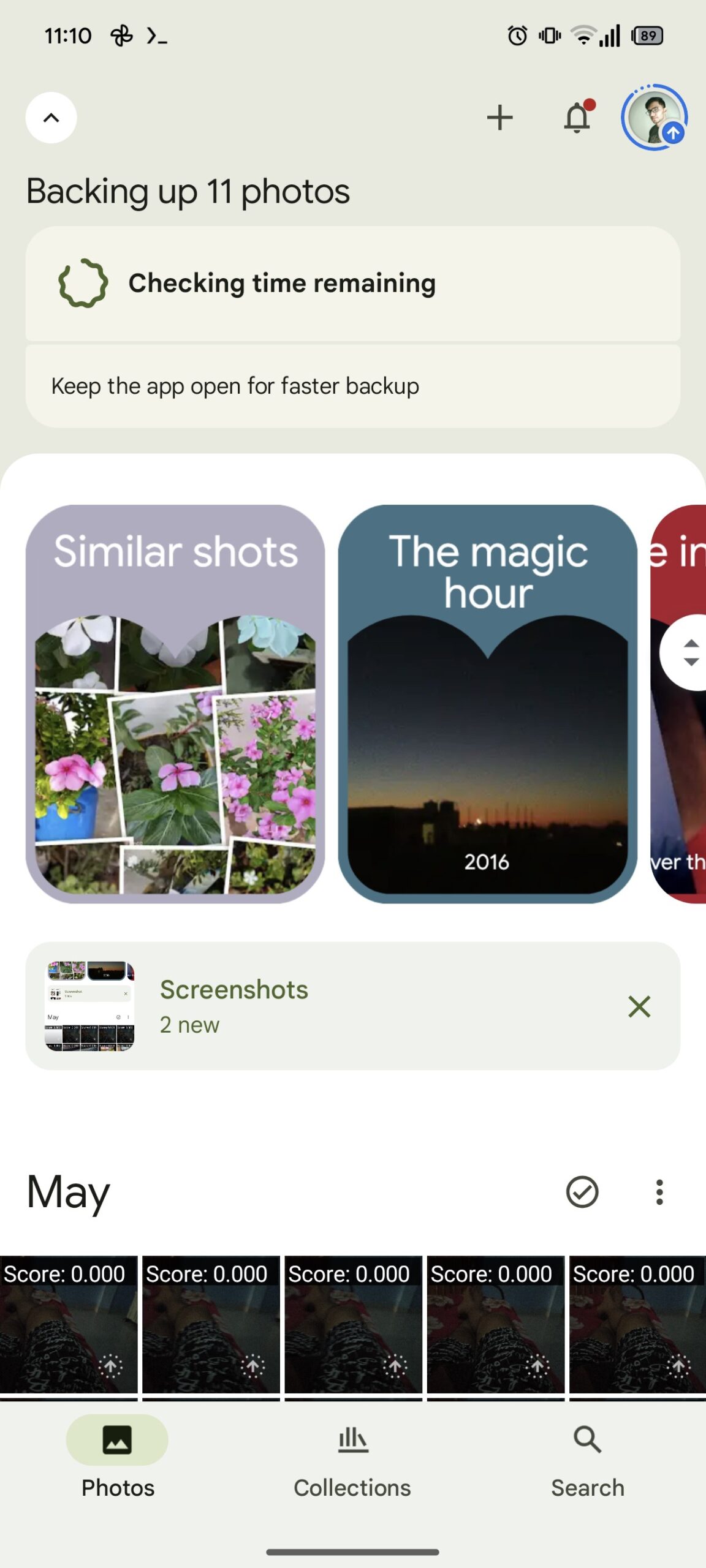
Task: Open the account profile picture
Action: (654, 118)
